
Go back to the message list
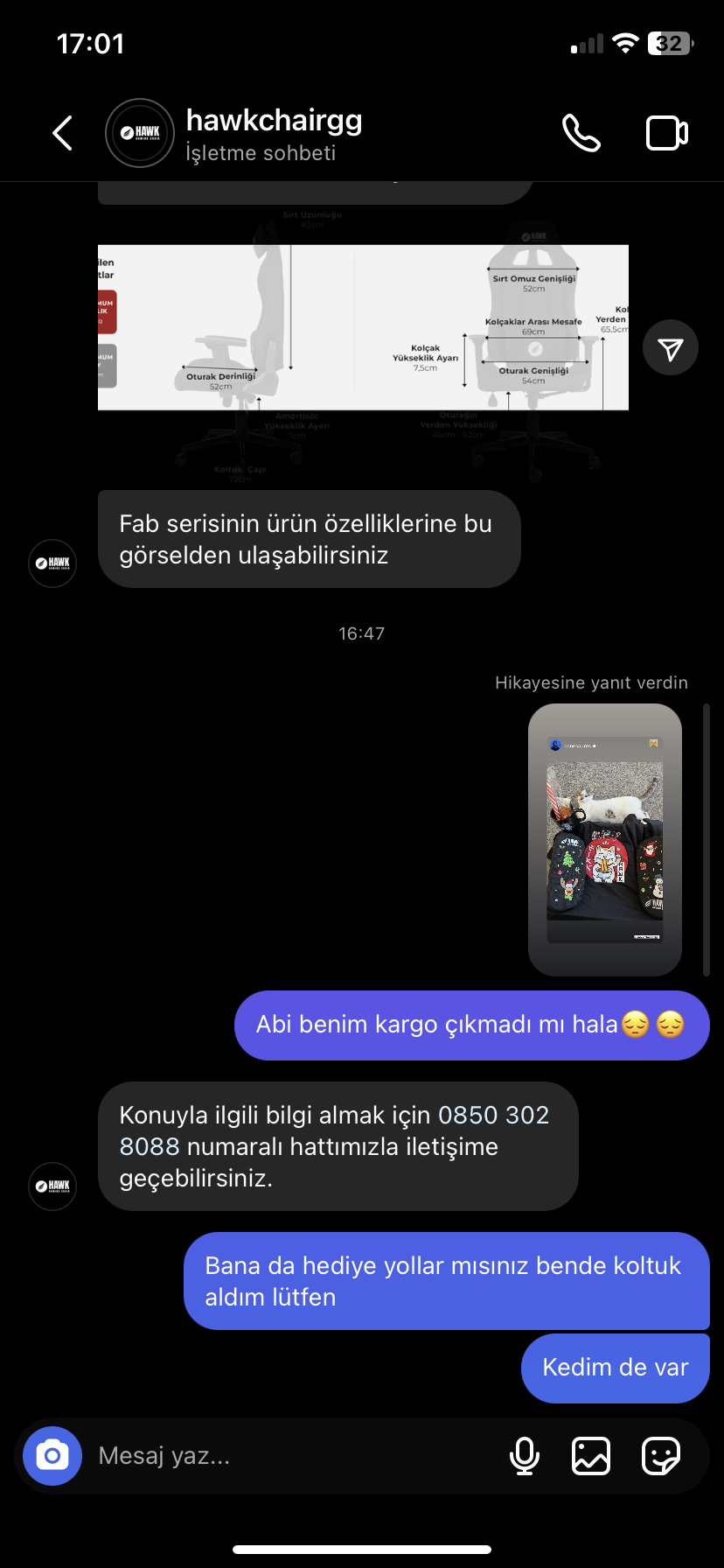63,133
